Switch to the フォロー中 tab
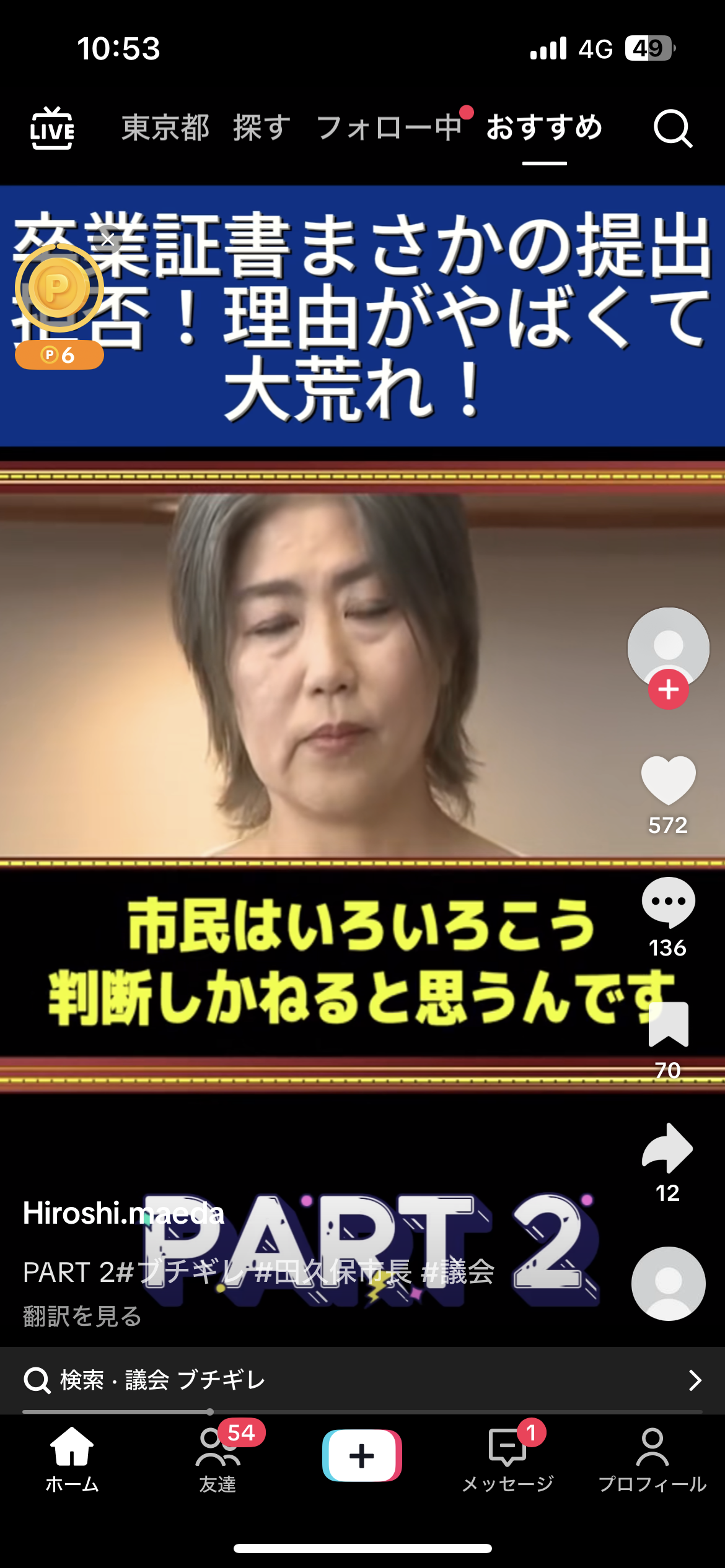The height and width of the screenshot is (1568, 725). [x=389, y=128]
